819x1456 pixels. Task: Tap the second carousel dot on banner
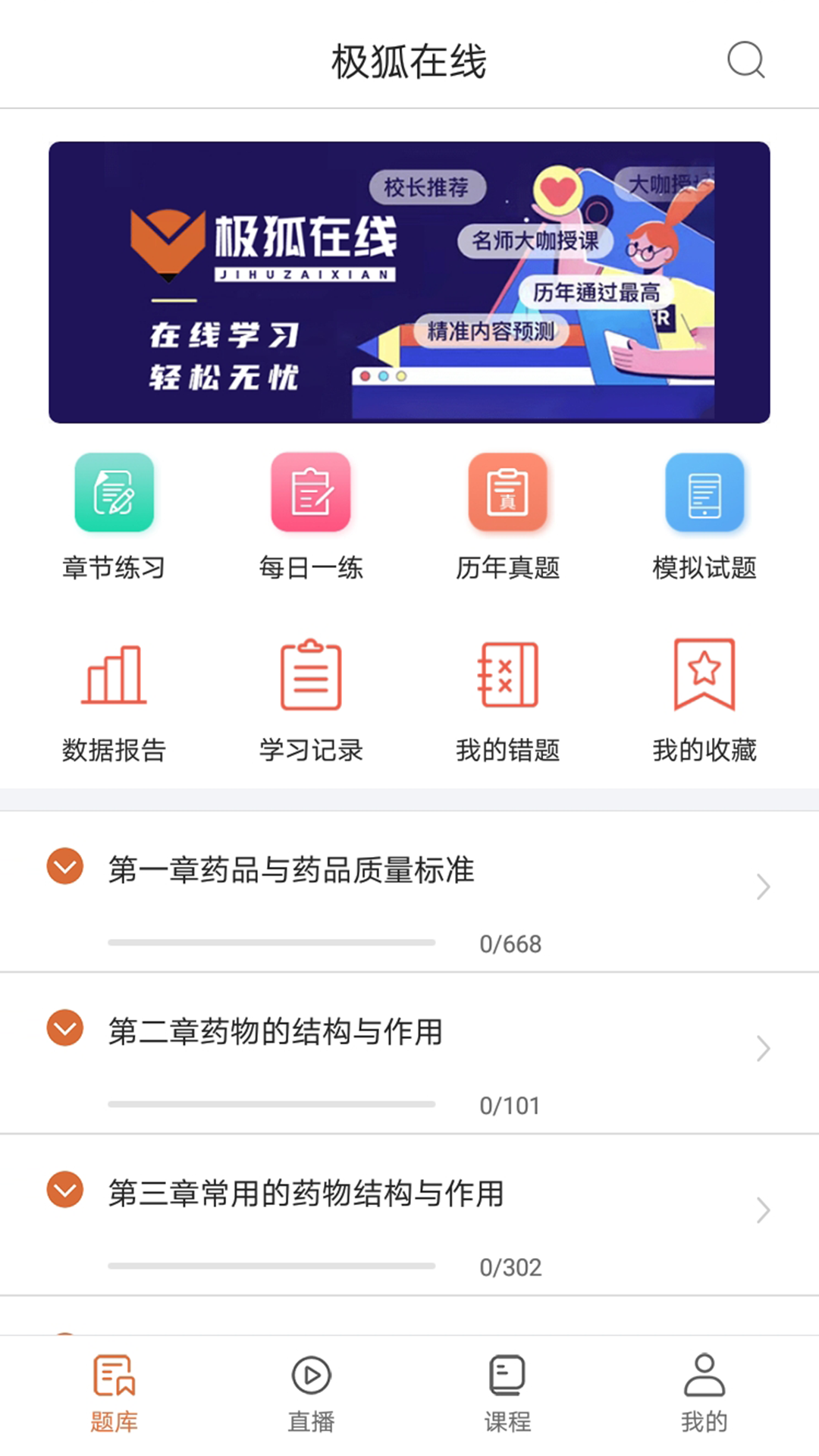click(383, 376)
